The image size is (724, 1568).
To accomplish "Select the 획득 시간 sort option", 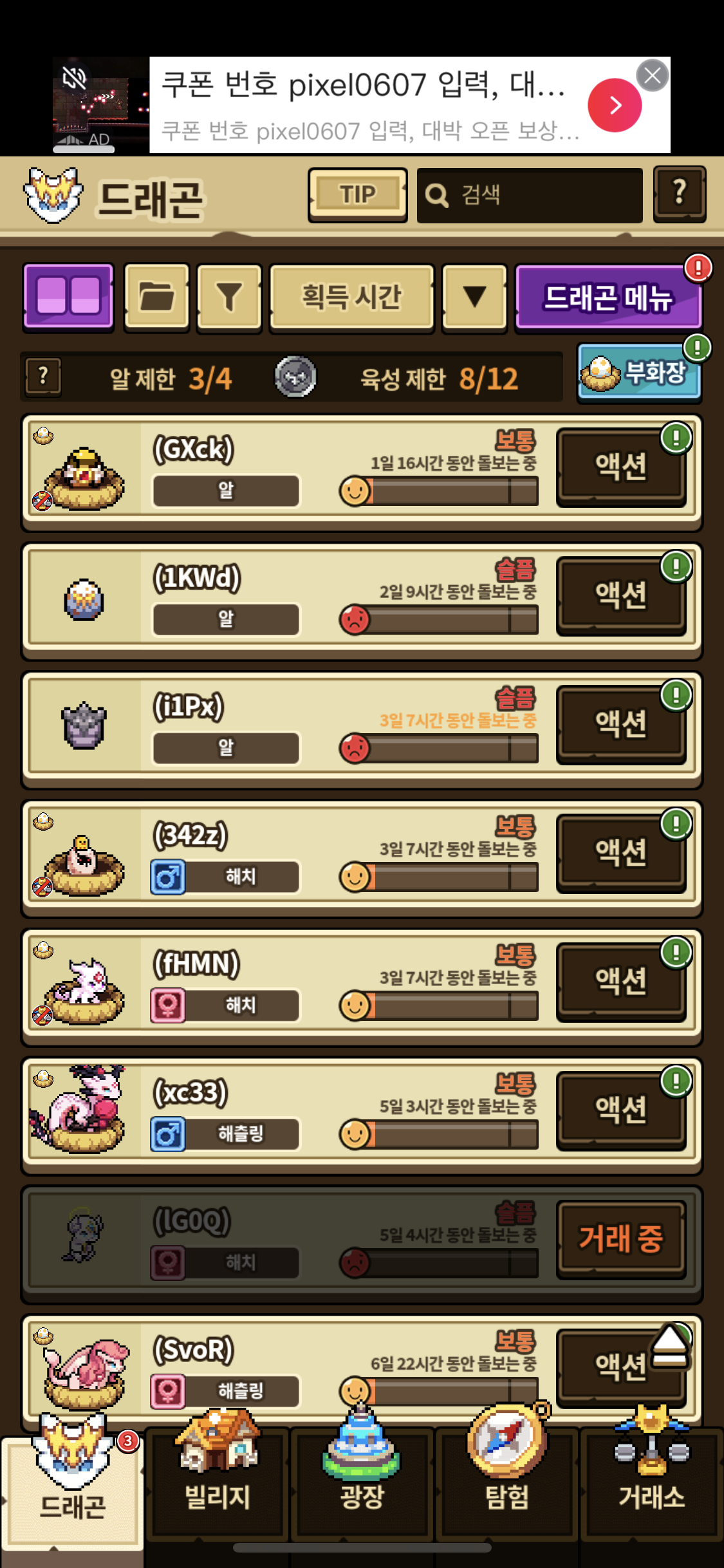I will [x=351, y=297].
